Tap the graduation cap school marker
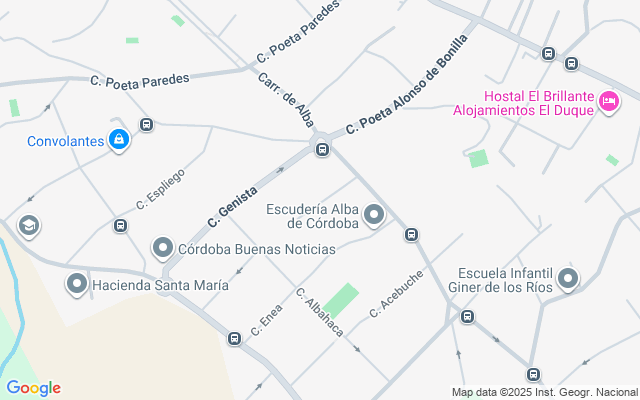This screenshot has height=400, width=640. [x=29, y=225]
